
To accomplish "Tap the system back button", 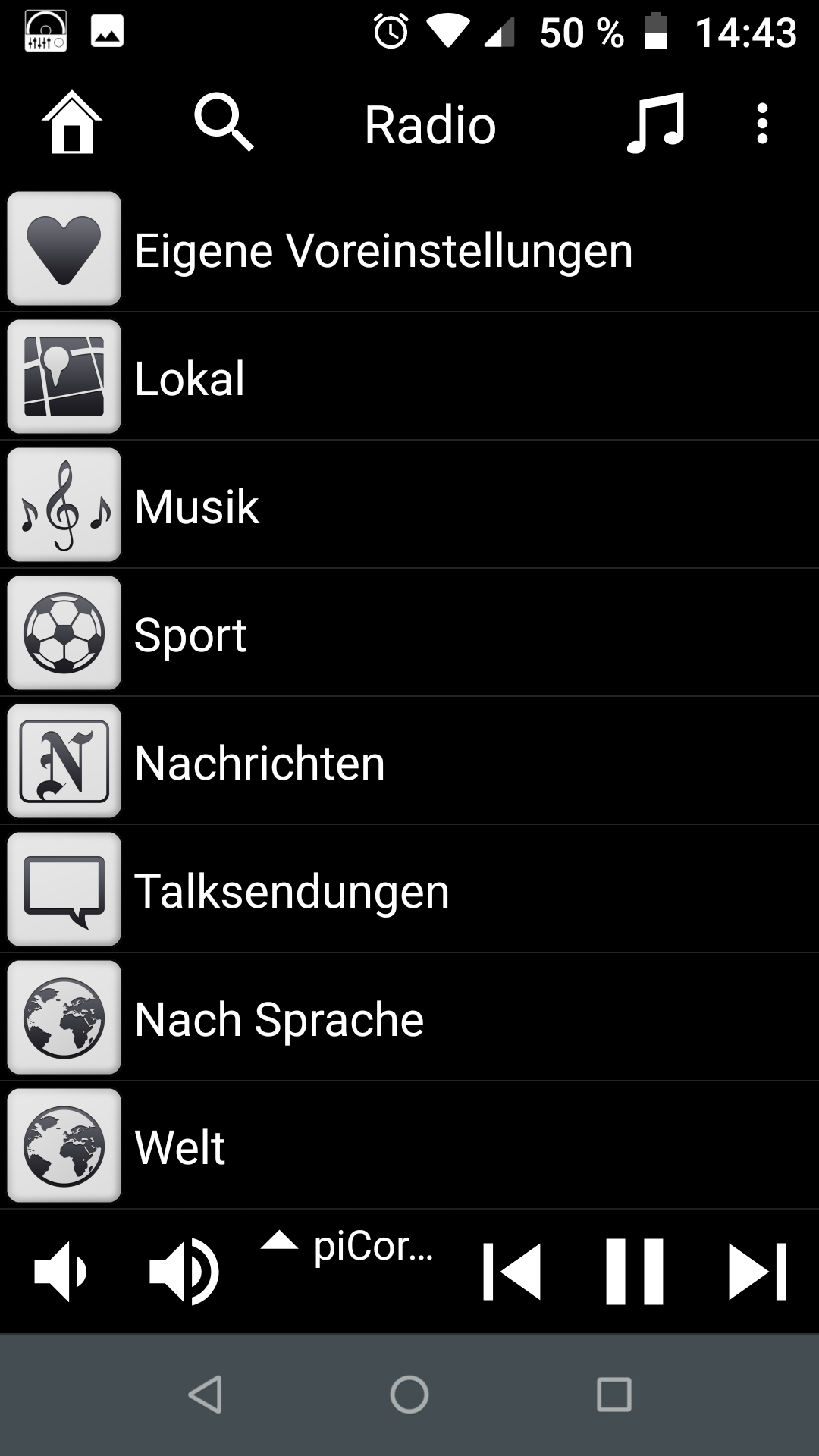I will click(x=205, y=1395).
